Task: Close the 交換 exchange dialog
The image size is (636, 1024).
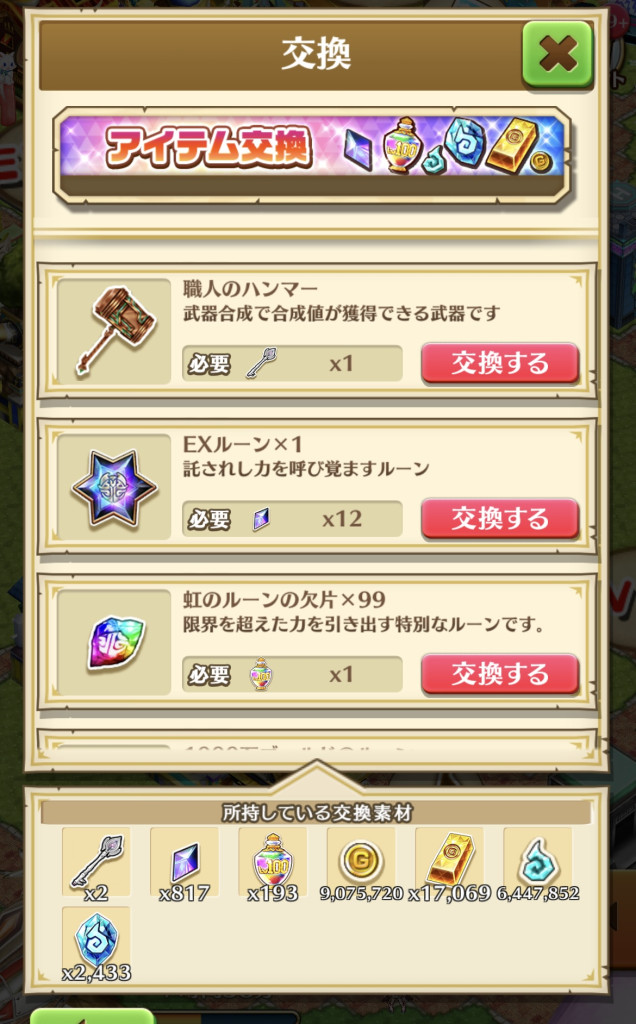Action: [558, 54]
